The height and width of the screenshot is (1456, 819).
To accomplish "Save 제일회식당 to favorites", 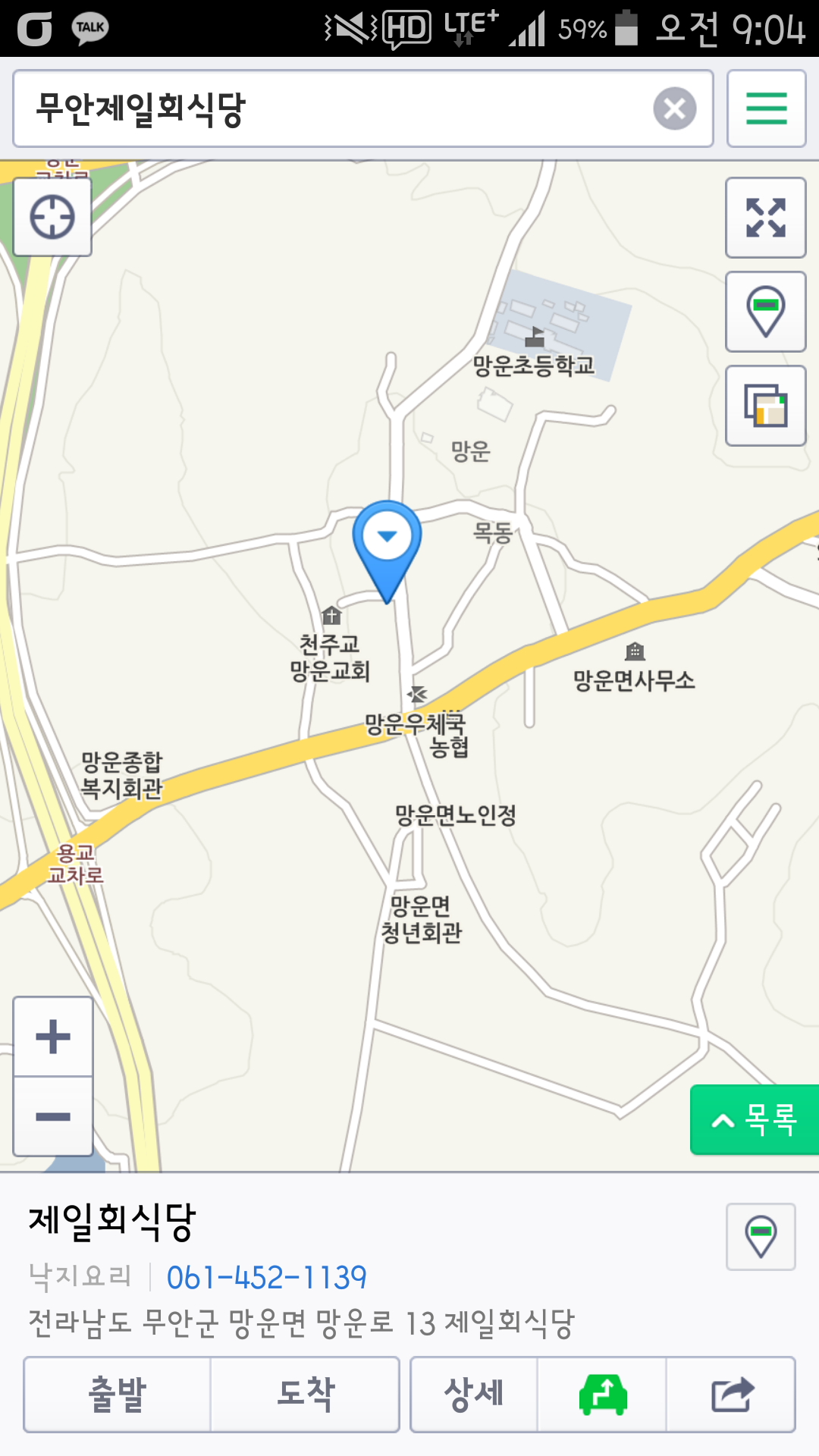I will click(761, 1237).
